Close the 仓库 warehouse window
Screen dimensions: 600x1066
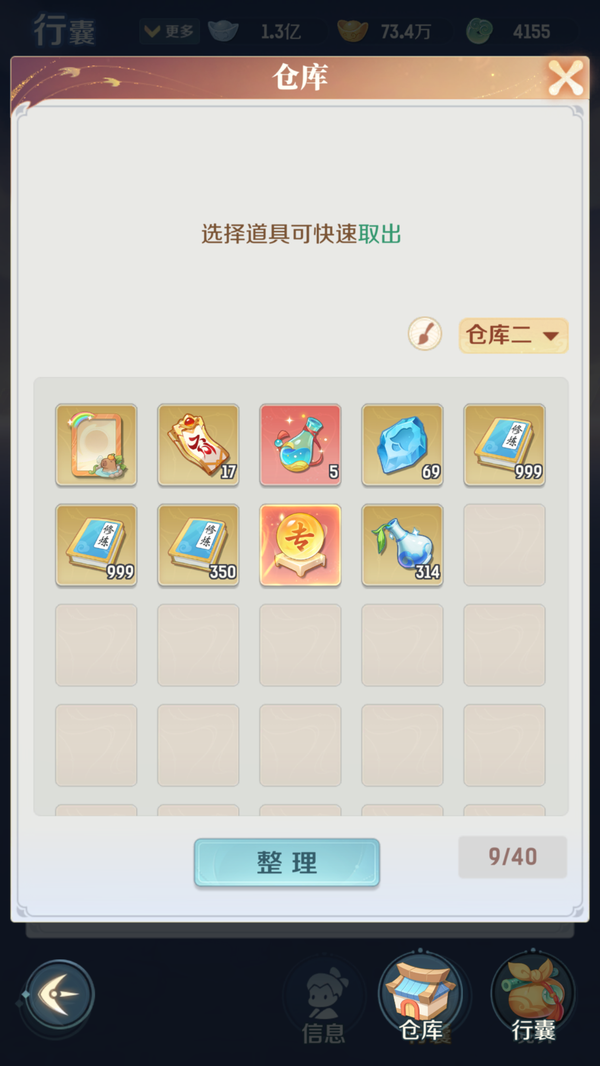(565, 78)
